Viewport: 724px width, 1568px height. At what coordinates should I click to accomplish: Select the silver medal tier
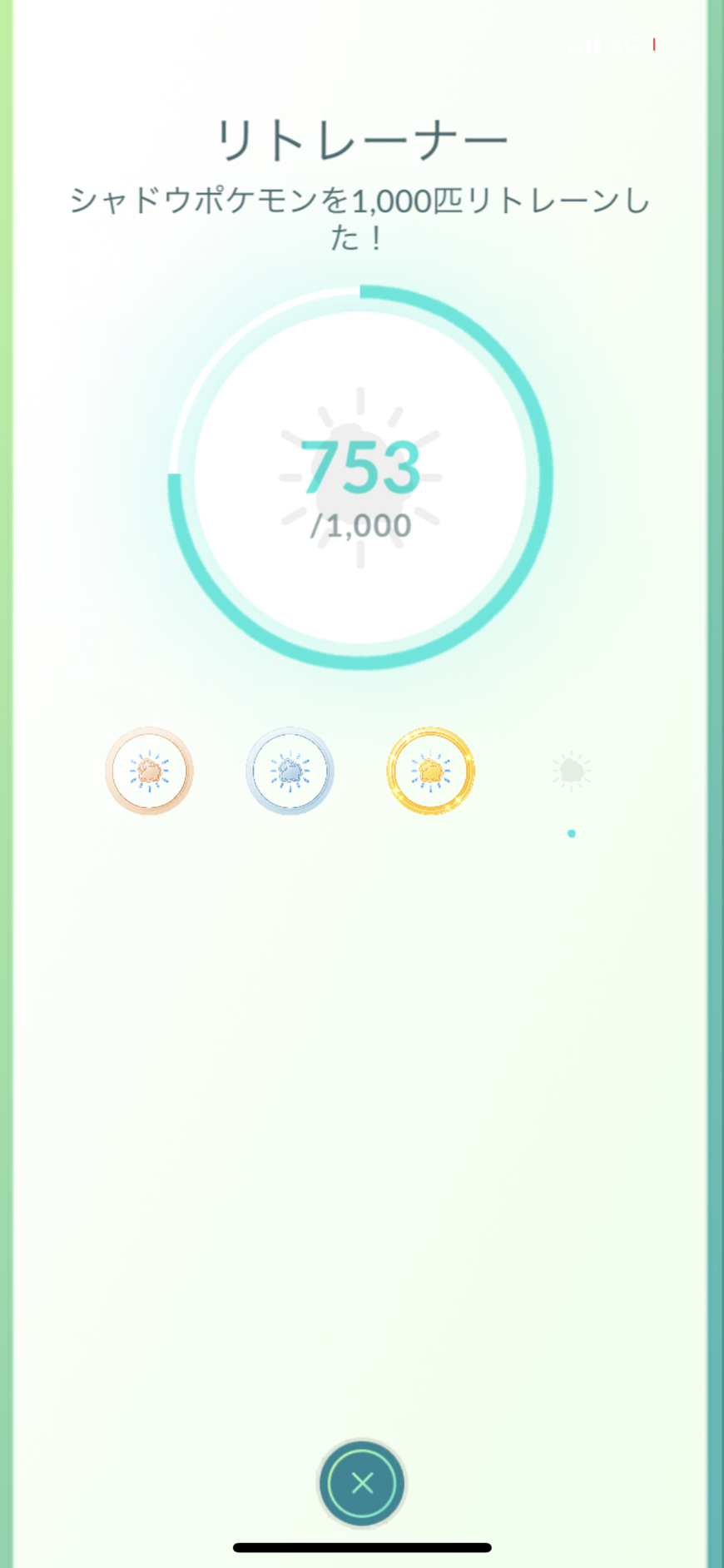click(290, 771)
